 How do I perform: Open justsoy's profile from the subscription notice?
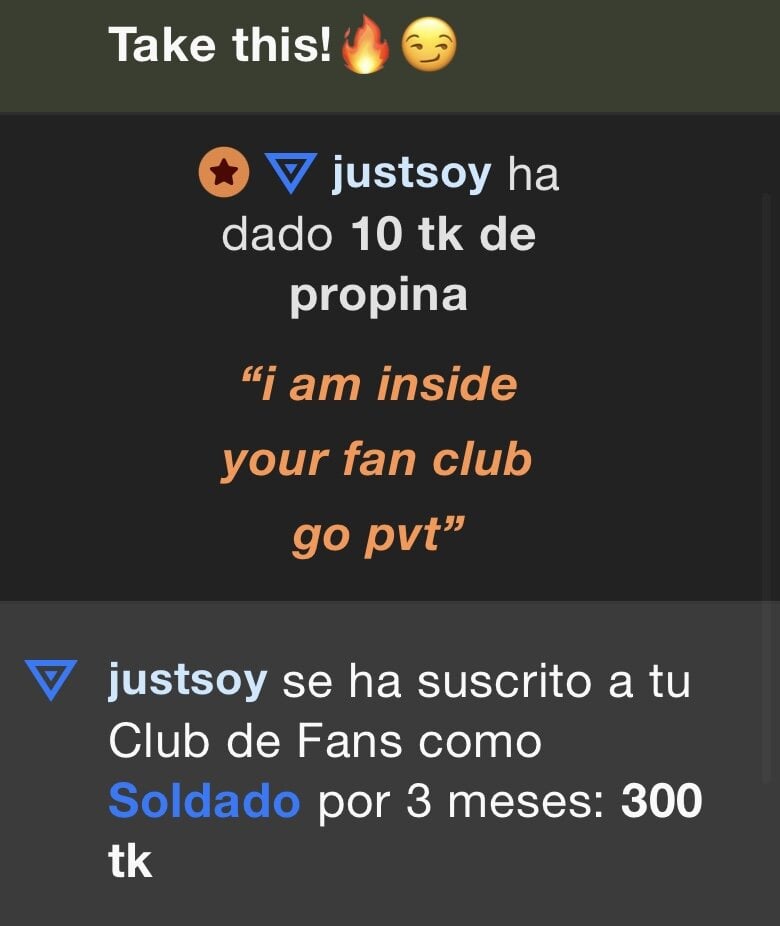(187, 682)
